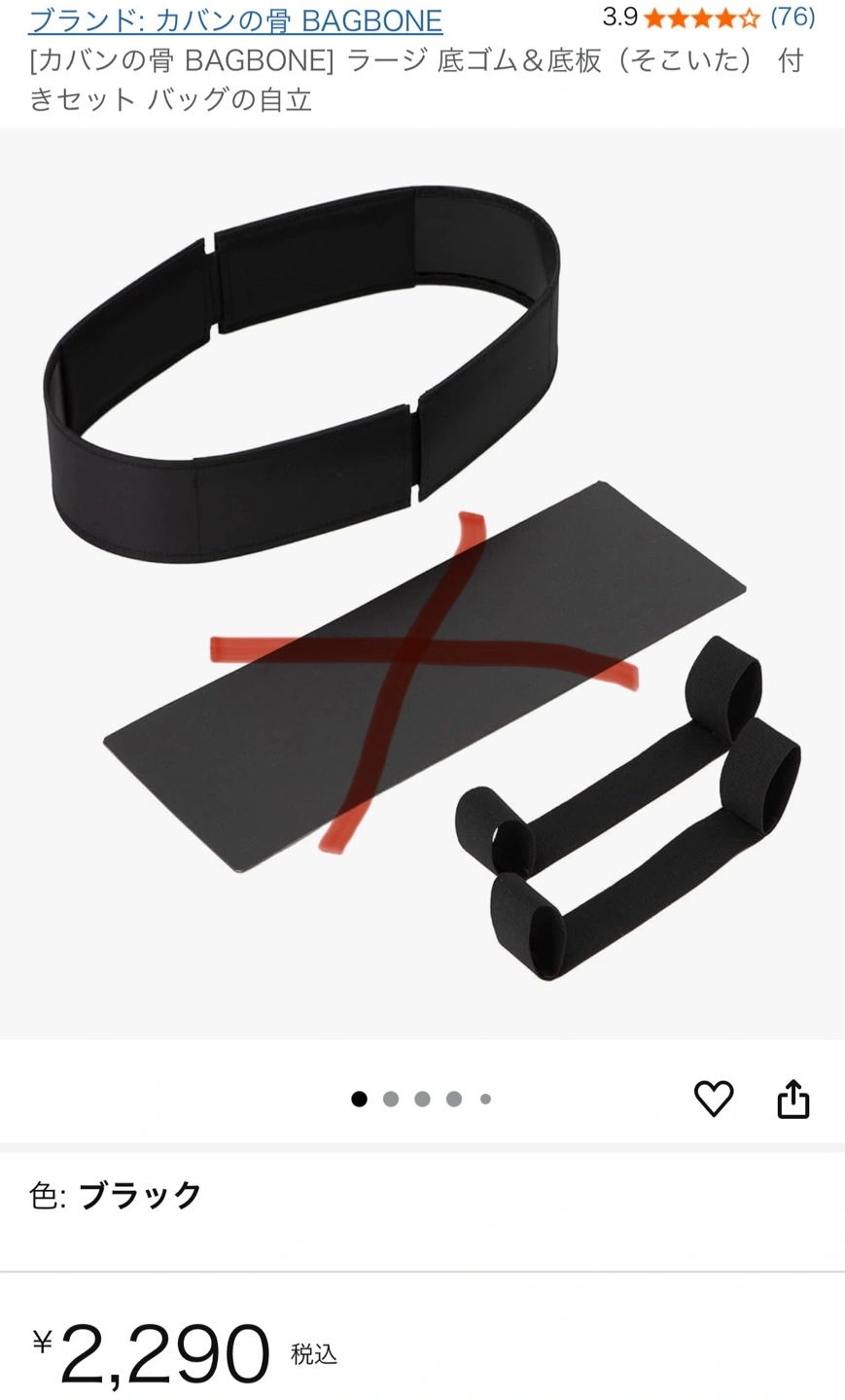Open the main product image

(x=422, y=583)
